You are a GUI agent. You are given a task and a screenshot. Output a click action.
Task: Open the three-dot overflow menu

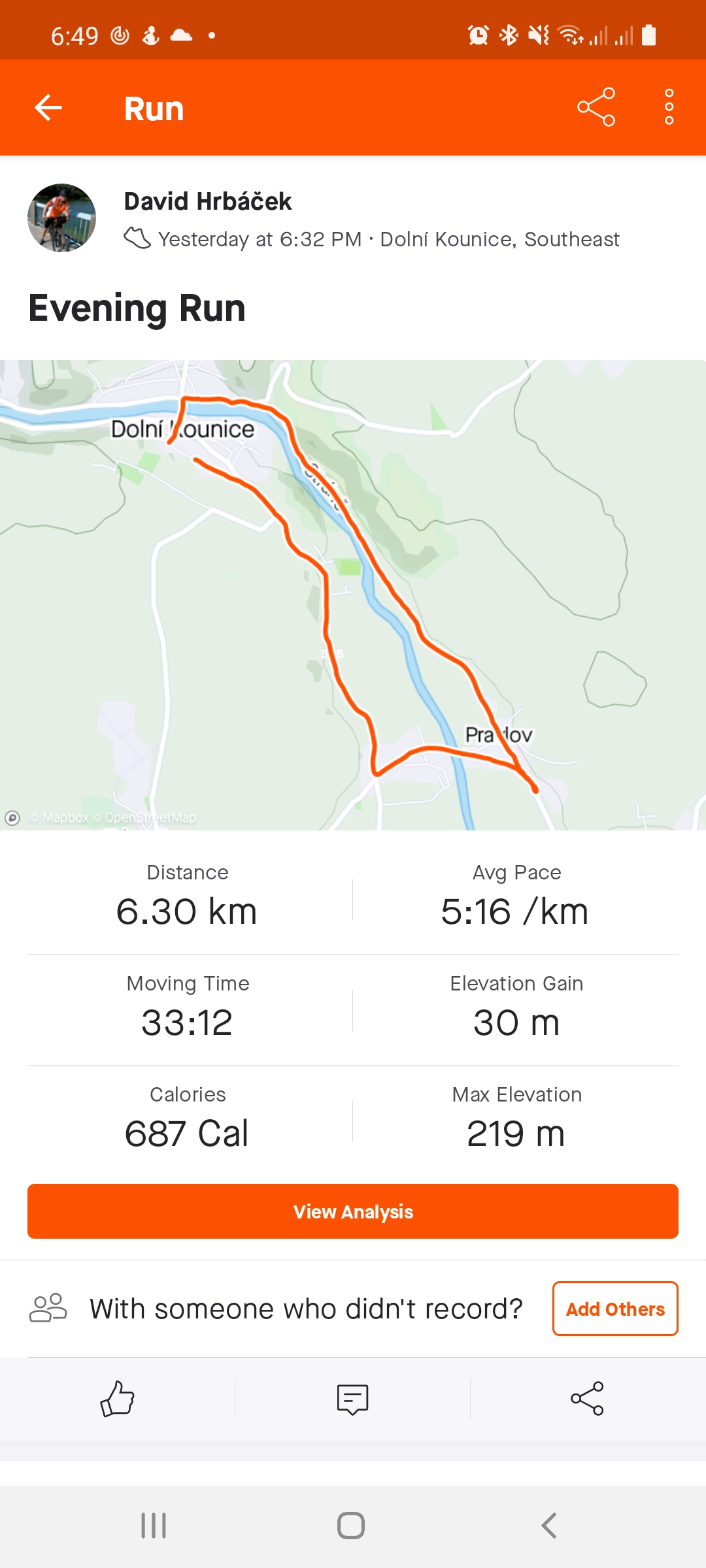coord(669,107)
